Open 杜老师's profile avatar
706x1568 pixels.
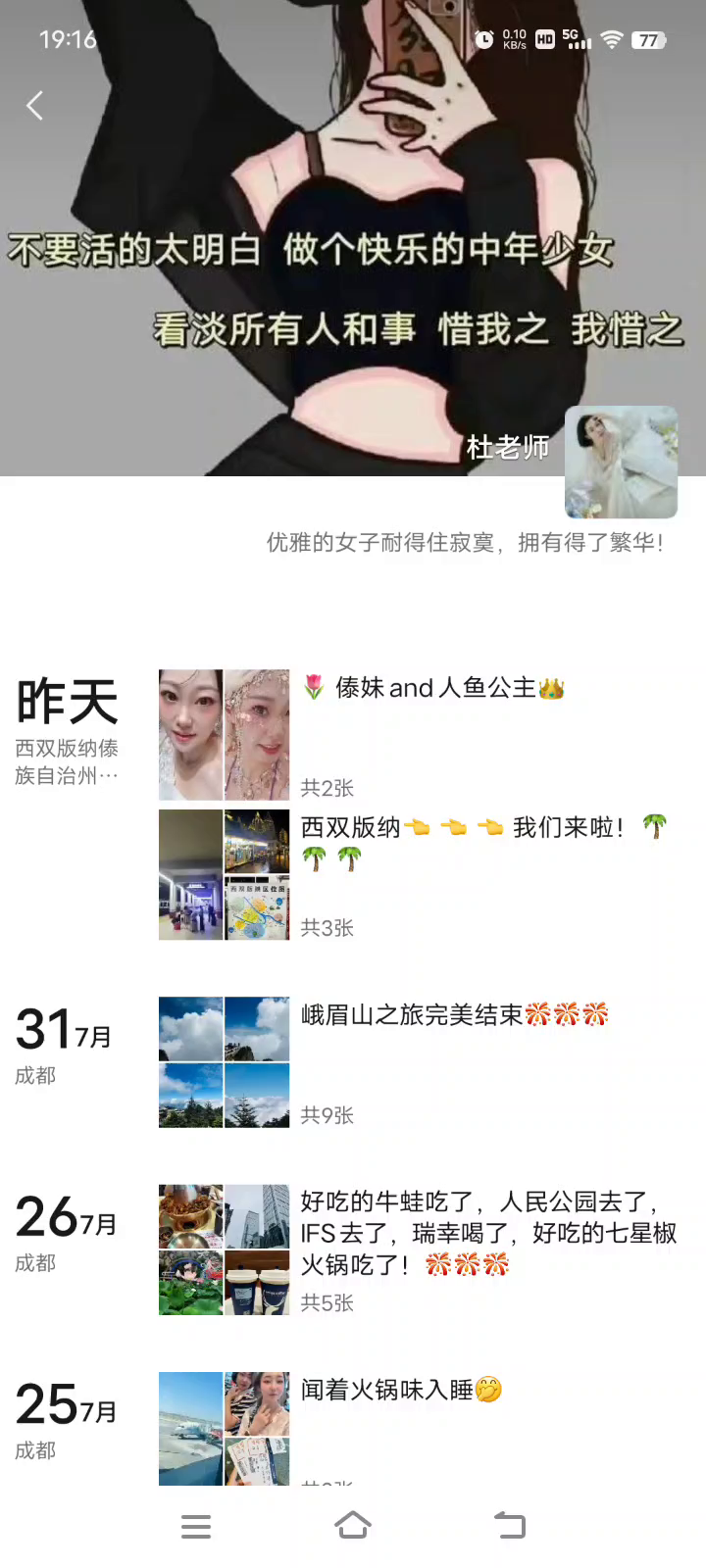coord(621,462)
